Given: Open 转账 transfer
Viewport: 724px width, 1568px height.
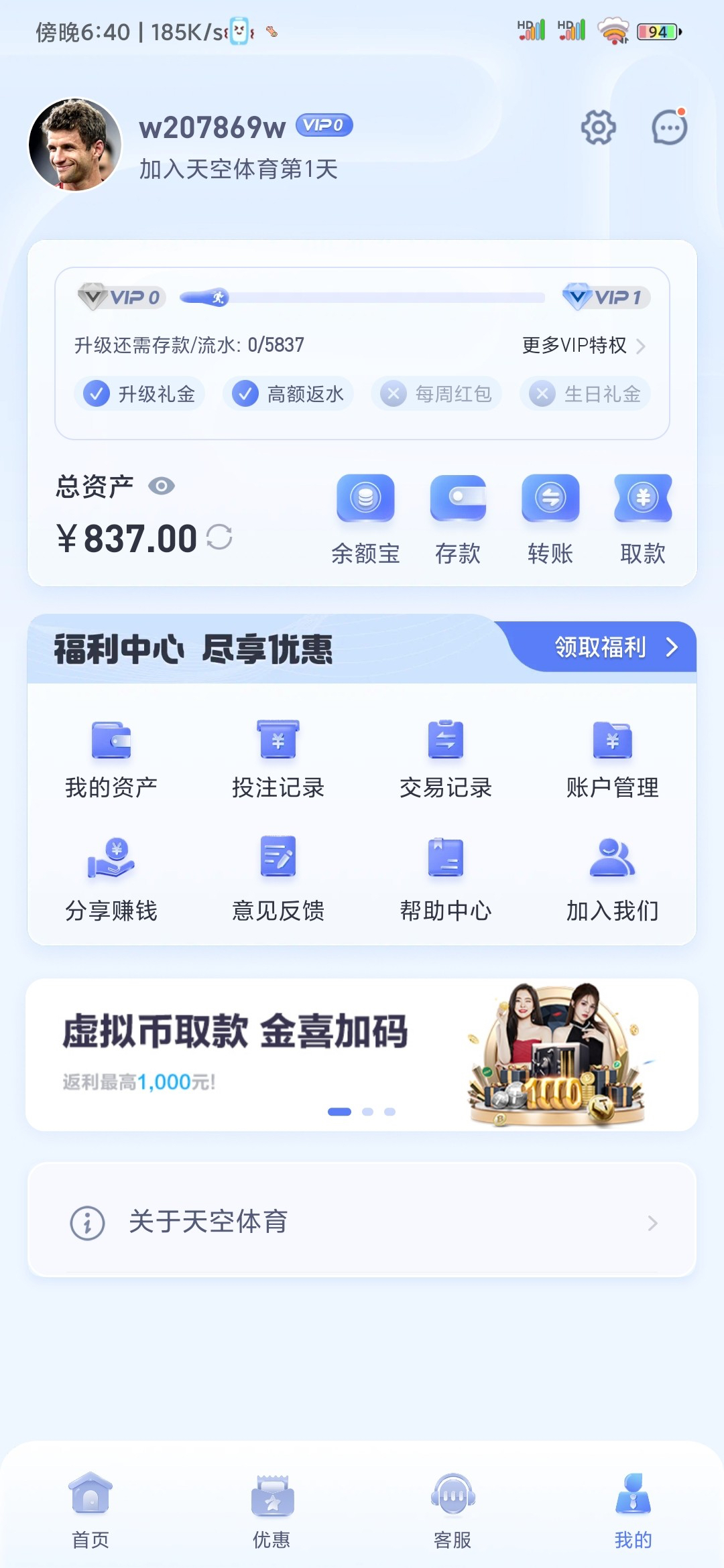Looking at the screenshot, I should [x=550, y=520].
